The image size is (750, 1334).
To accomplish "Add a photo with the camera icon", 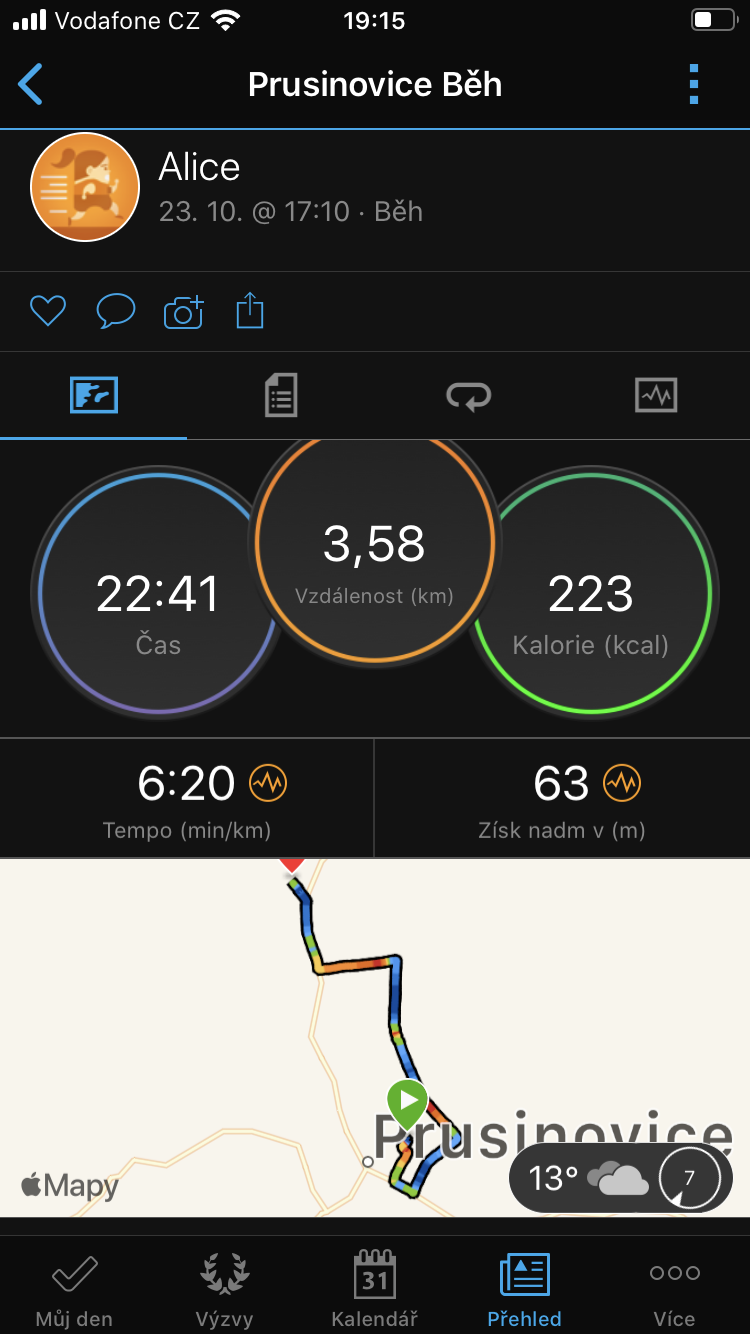I will click(x=183, y=312).
